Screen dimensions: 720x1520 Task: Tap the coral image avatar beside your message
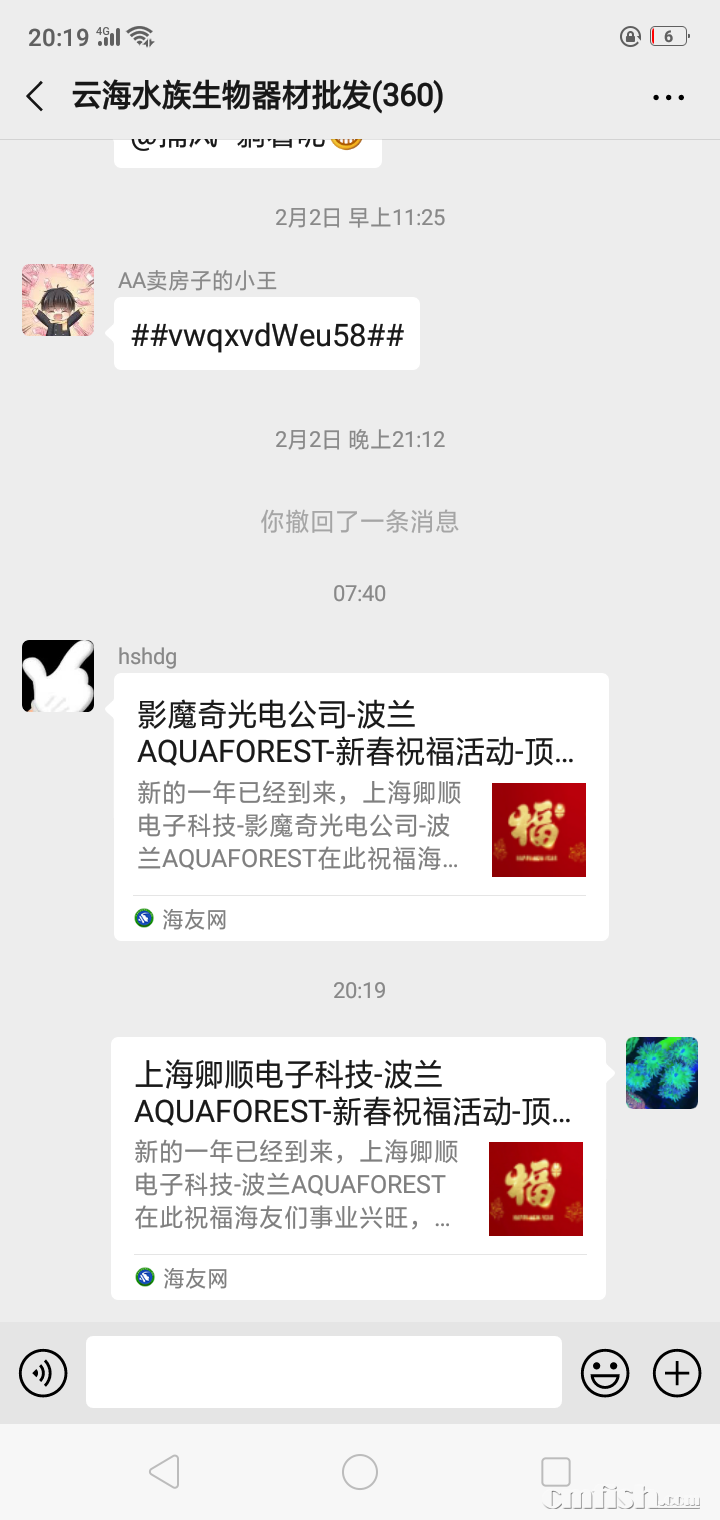[661, 1072]
